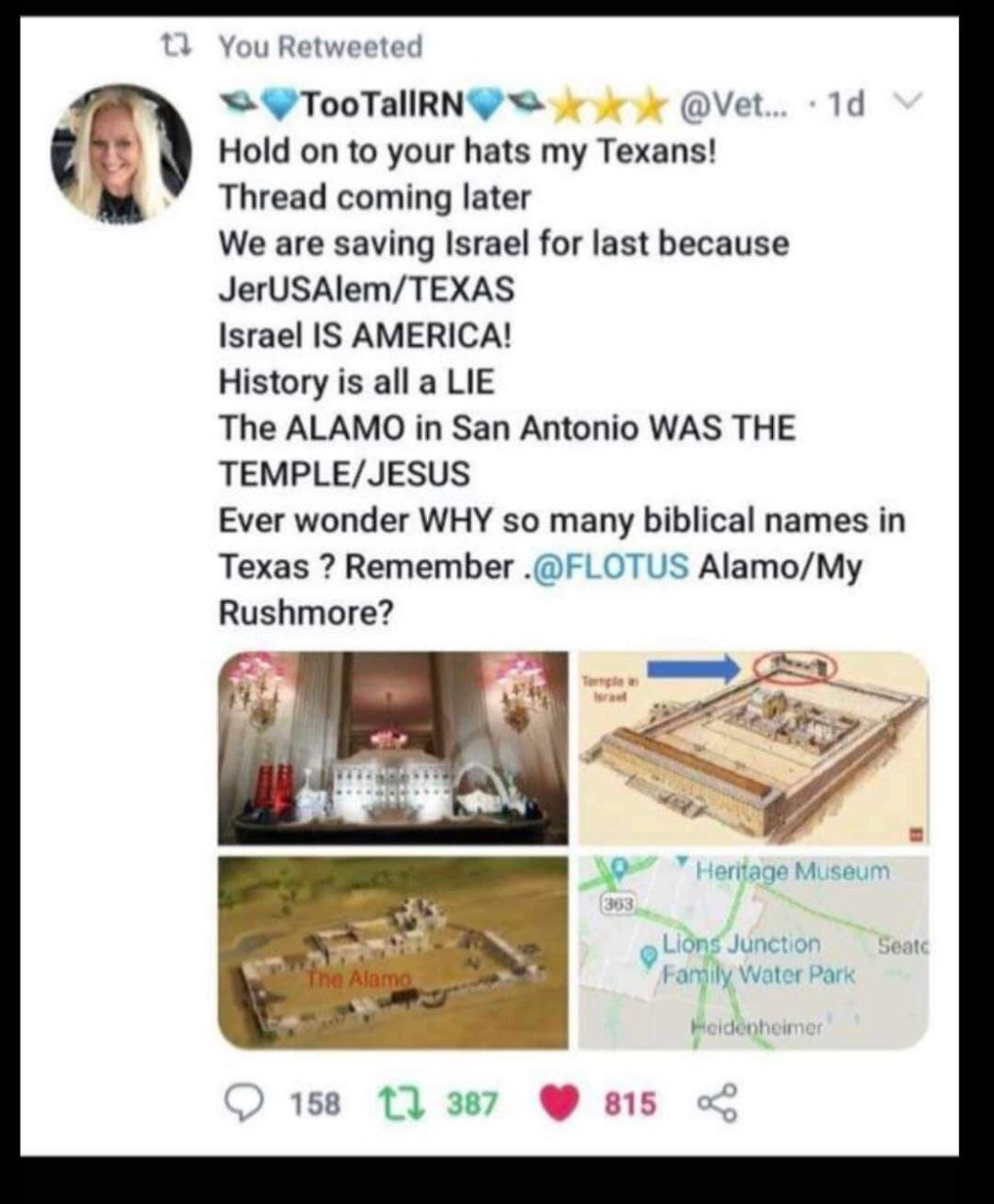The image size is (994, 1204).
Task: Open The Alamo aerial image
Action: pos(393,952)
